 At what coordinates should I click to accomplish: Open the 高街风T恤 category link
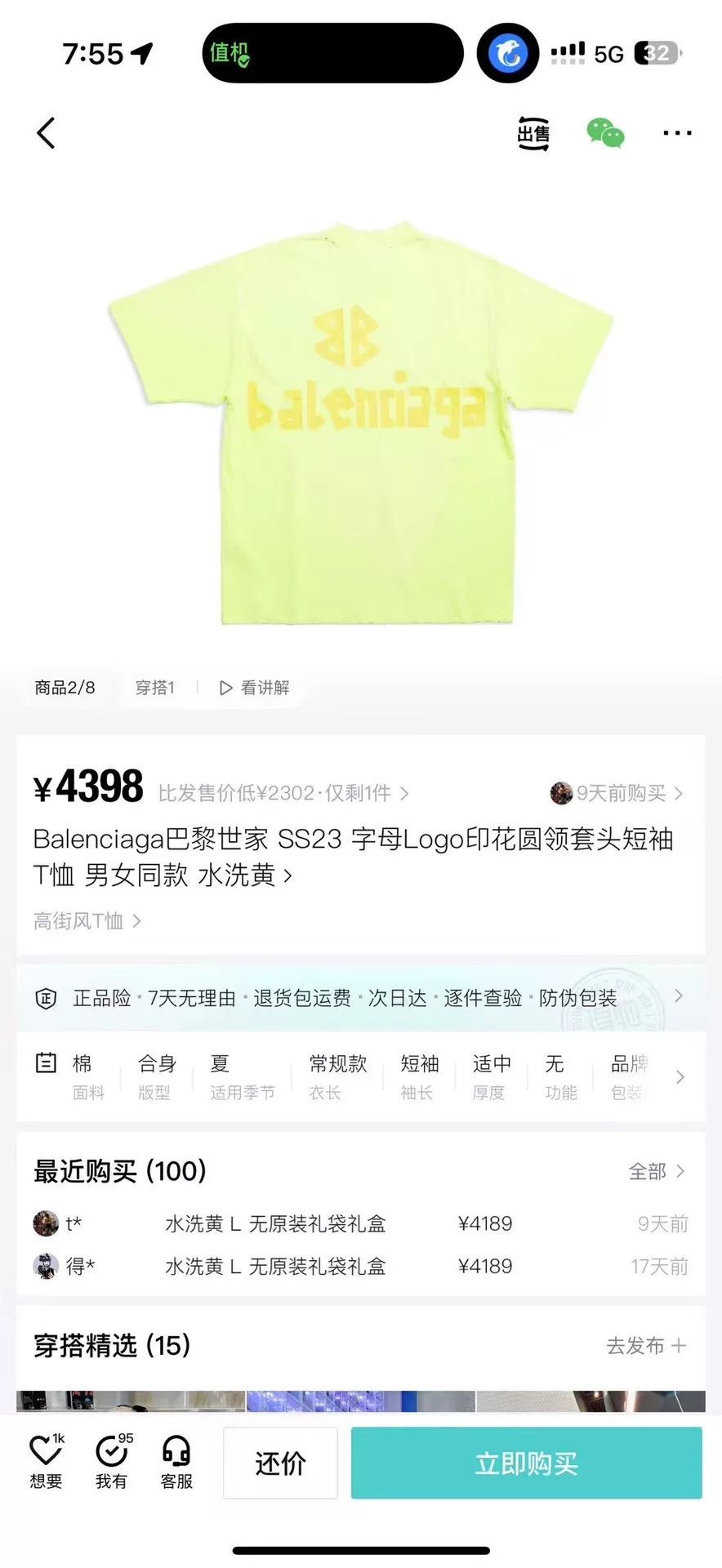point(87,921)
